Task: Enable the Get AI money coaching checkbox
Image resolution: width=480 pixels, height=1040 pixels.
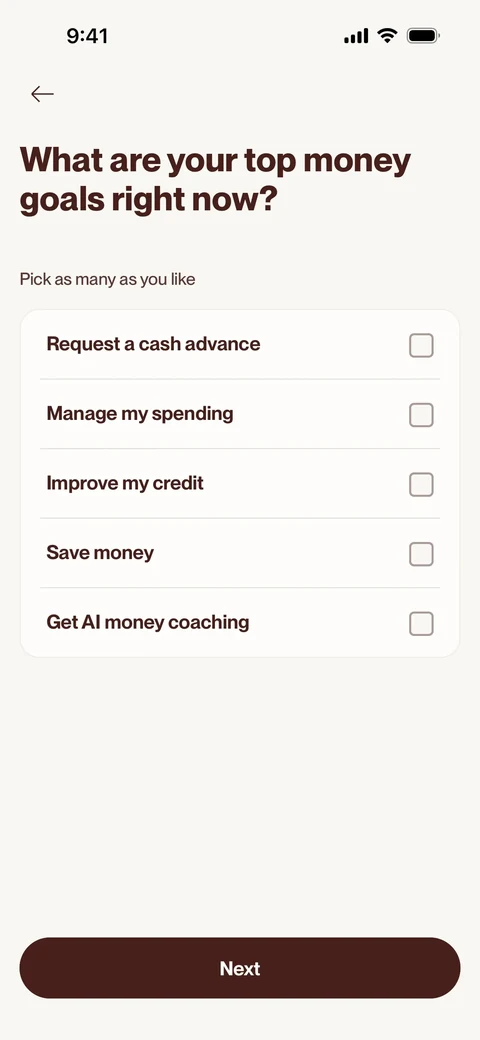Action: pyautogui.click(x=421, y=623)
